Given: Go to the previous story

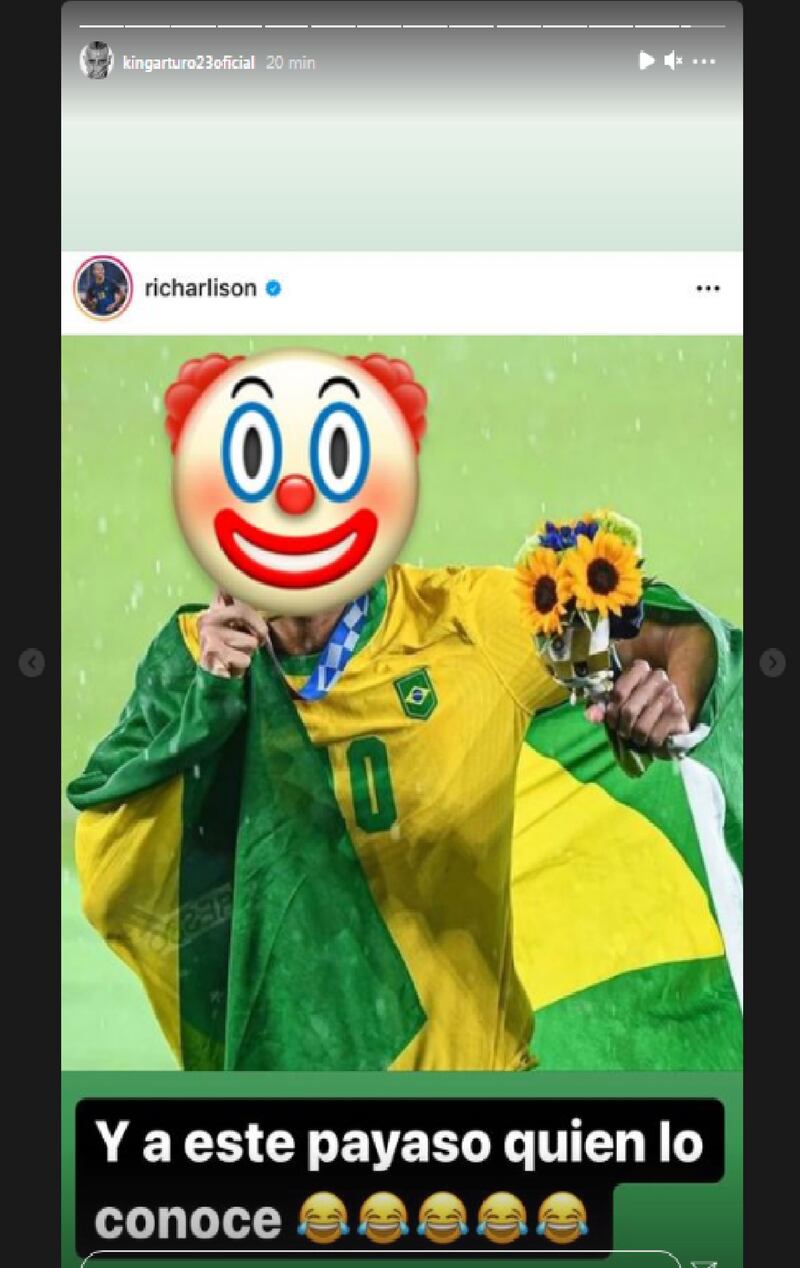Looking at the screenshot, I should 32,662.
